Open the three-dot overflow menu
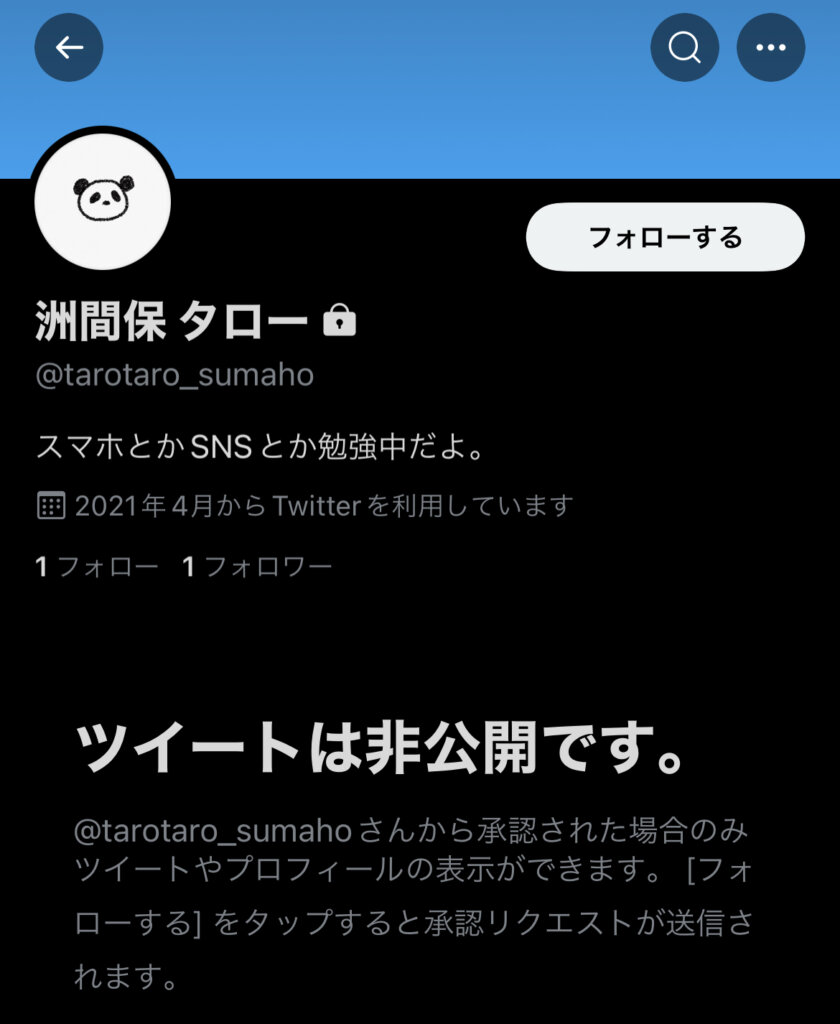Viewport: 840px width, 1024px height. pyautogui.click(x=771, y=47)
